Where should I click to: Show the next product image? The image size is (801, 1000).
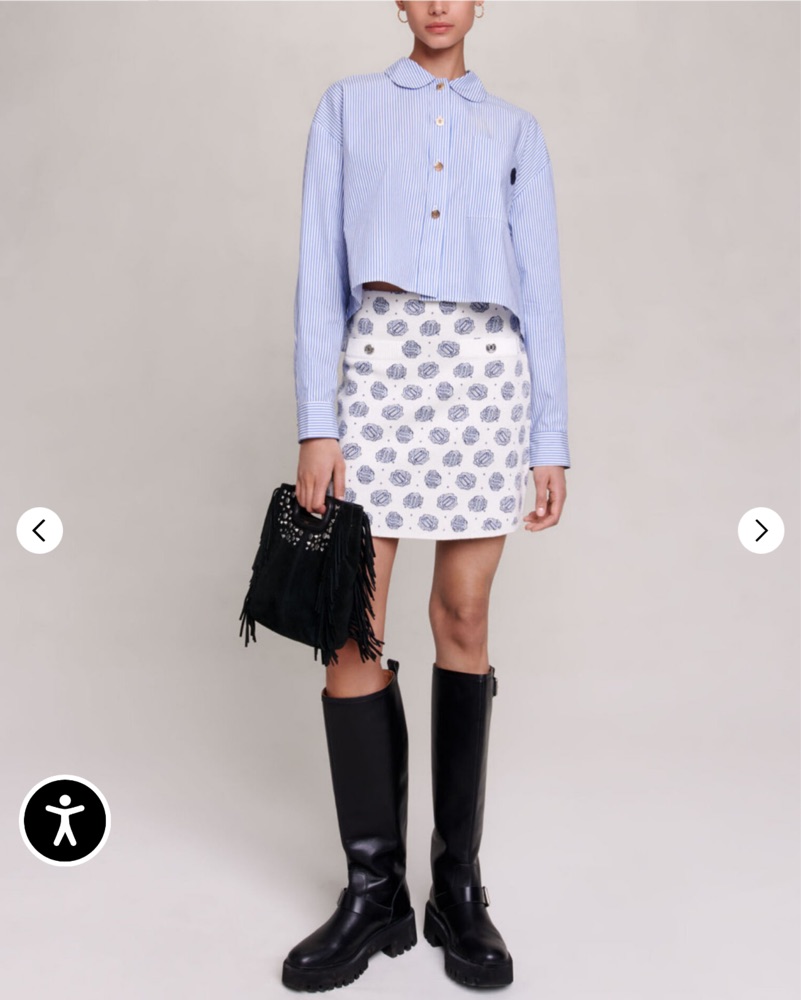(x=760, y=530)
